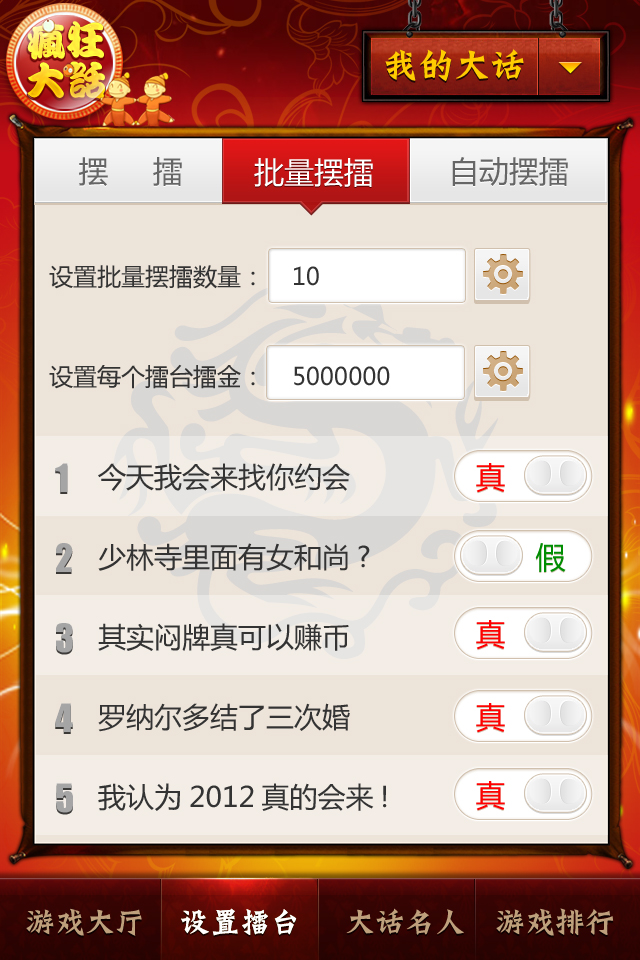Go to the 游戏大厅 tab
This screenshot has height=960, width=640.
(84, 921)
